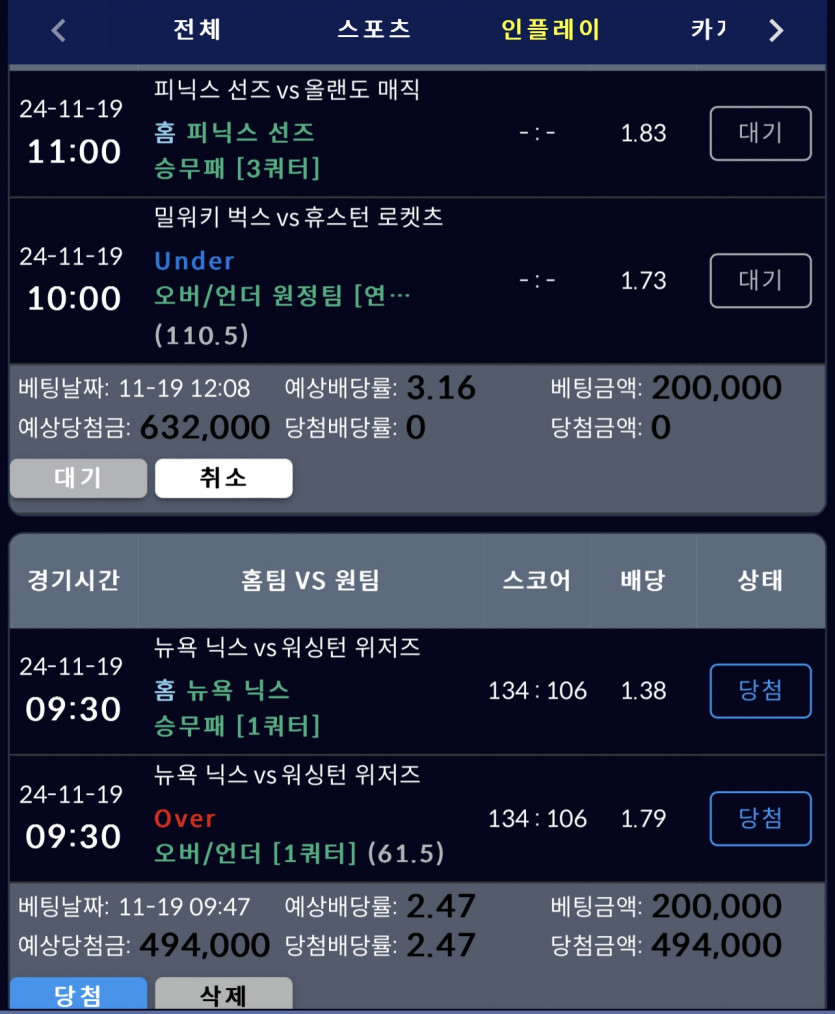The width and height of the screenshot is (835, 1014).
Task: Delete the won bet with 삭제
Action: [224, 995]
